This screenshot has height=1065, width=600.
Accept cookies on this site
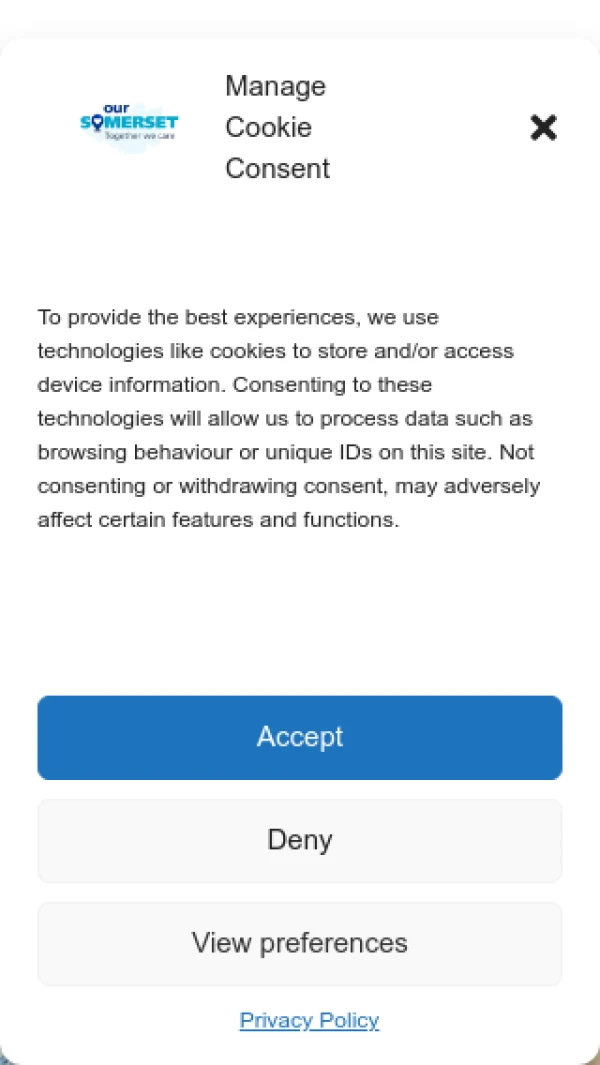point(300,737)
